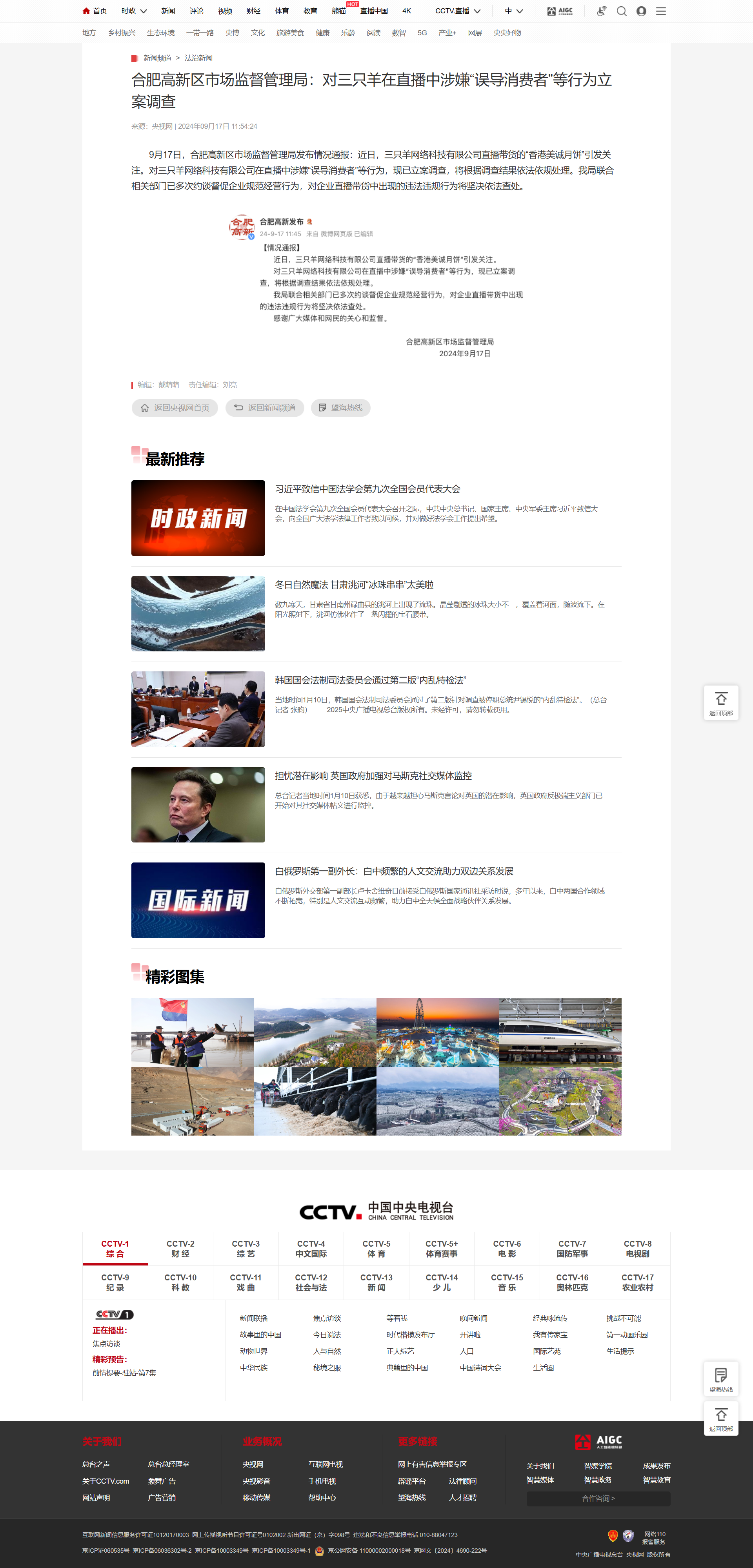753x1568 pixels.
Task: Select 乡村振兴 in the sub-navigation
Action: [122, 33]
